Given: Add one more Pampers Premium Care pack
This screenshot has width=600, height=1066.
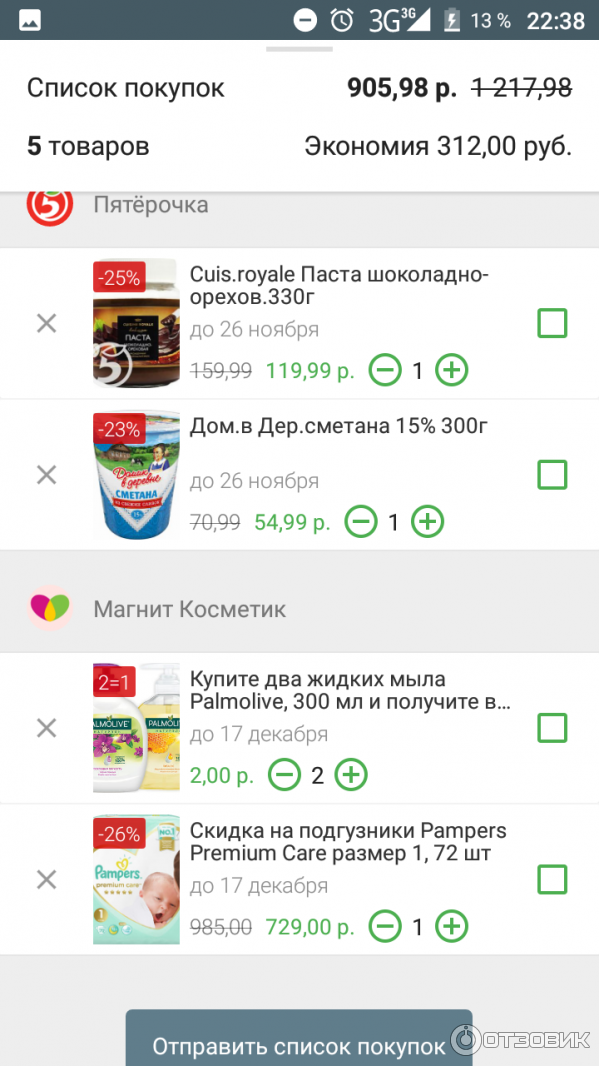Looking at the screenshot, I should coord(452,927).
